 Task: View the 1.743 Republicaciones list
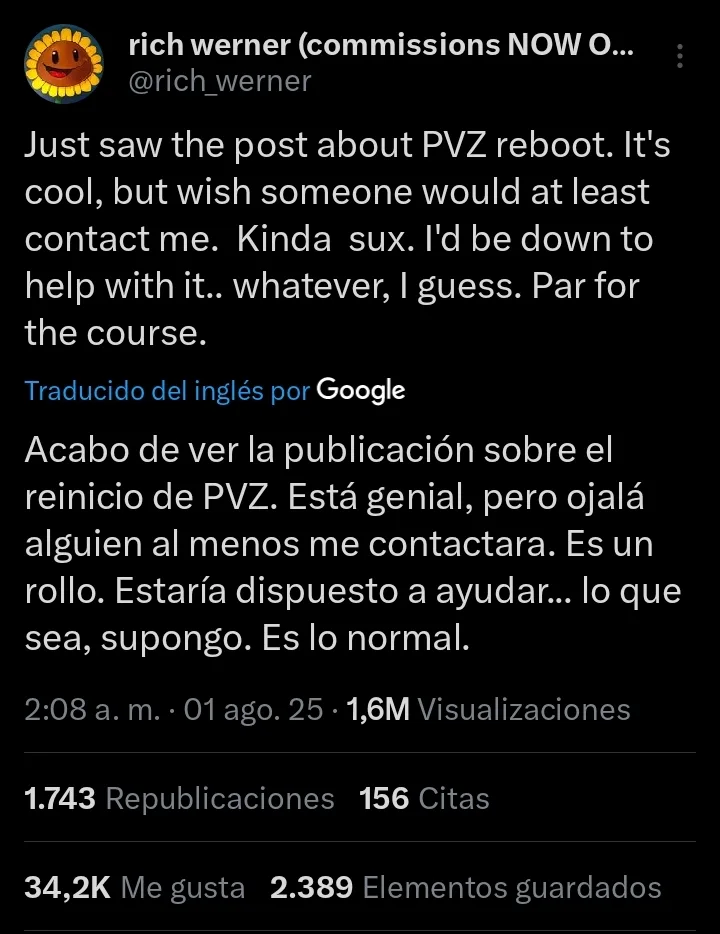179,798
